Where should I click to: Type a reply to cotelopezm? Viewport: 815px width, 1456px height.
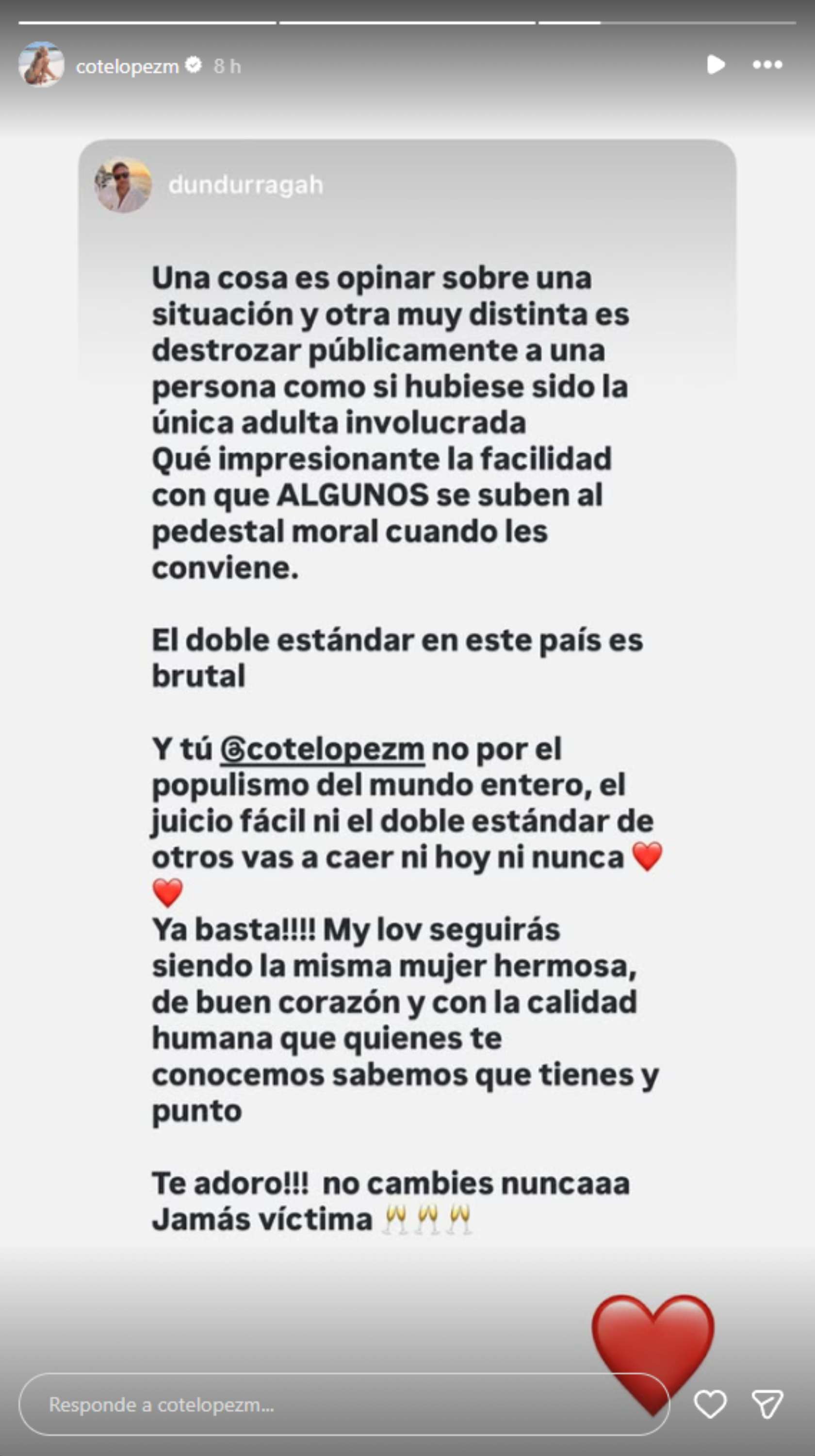[x=344, y=1405]
